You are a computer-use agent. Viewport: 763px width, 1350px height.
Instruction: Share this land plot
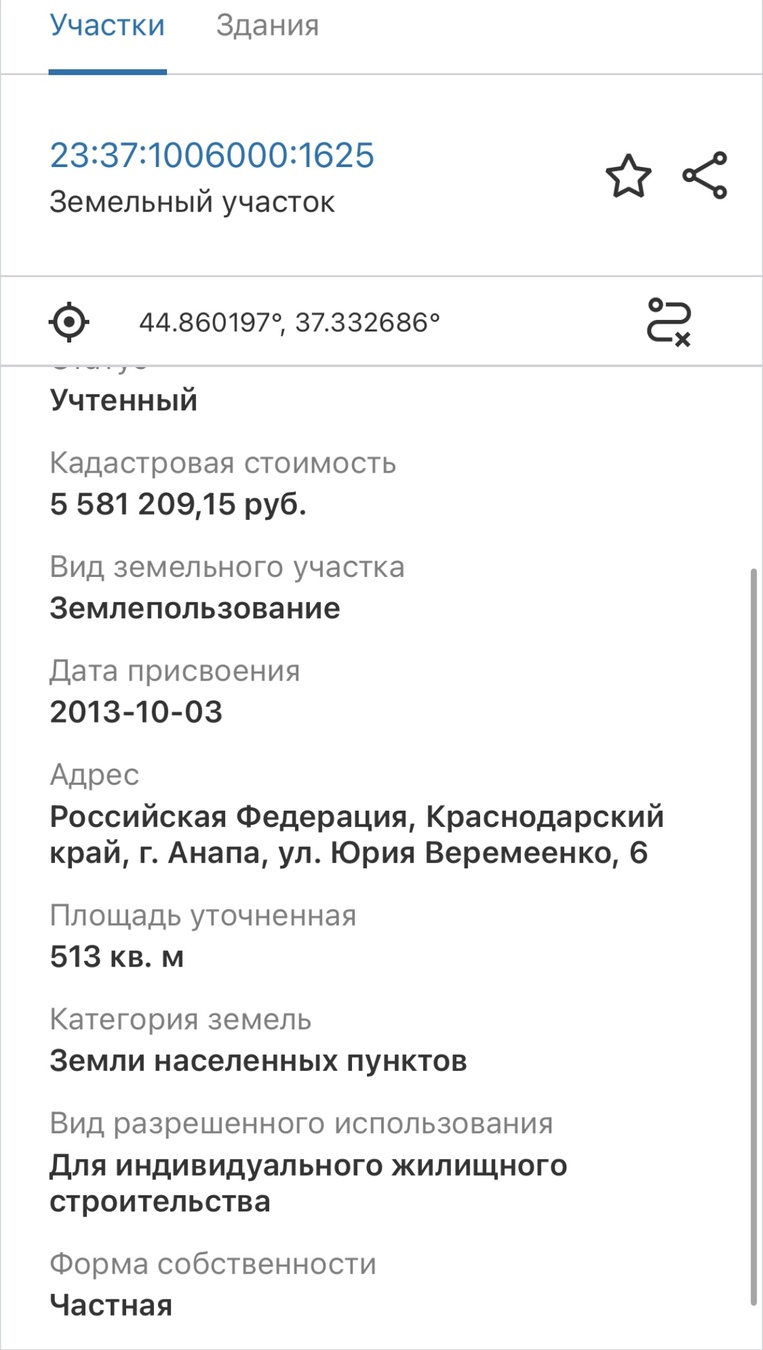pyautogui.click(x=705, y=176)
